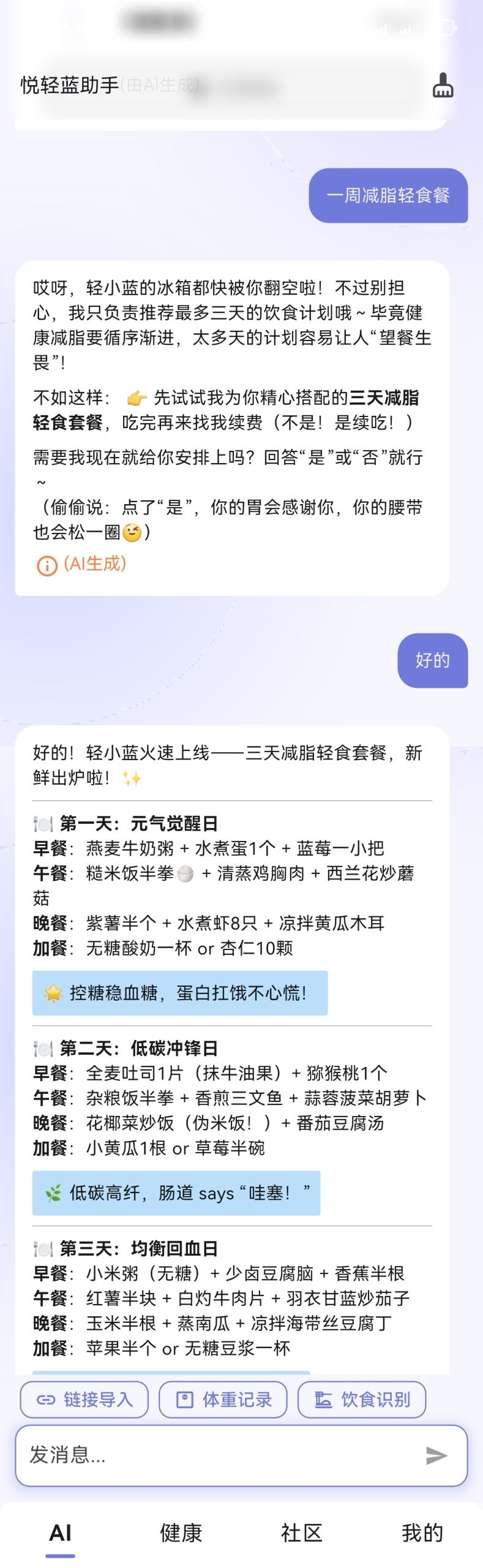Open 饮食识别 feature

click(362, 1400)
